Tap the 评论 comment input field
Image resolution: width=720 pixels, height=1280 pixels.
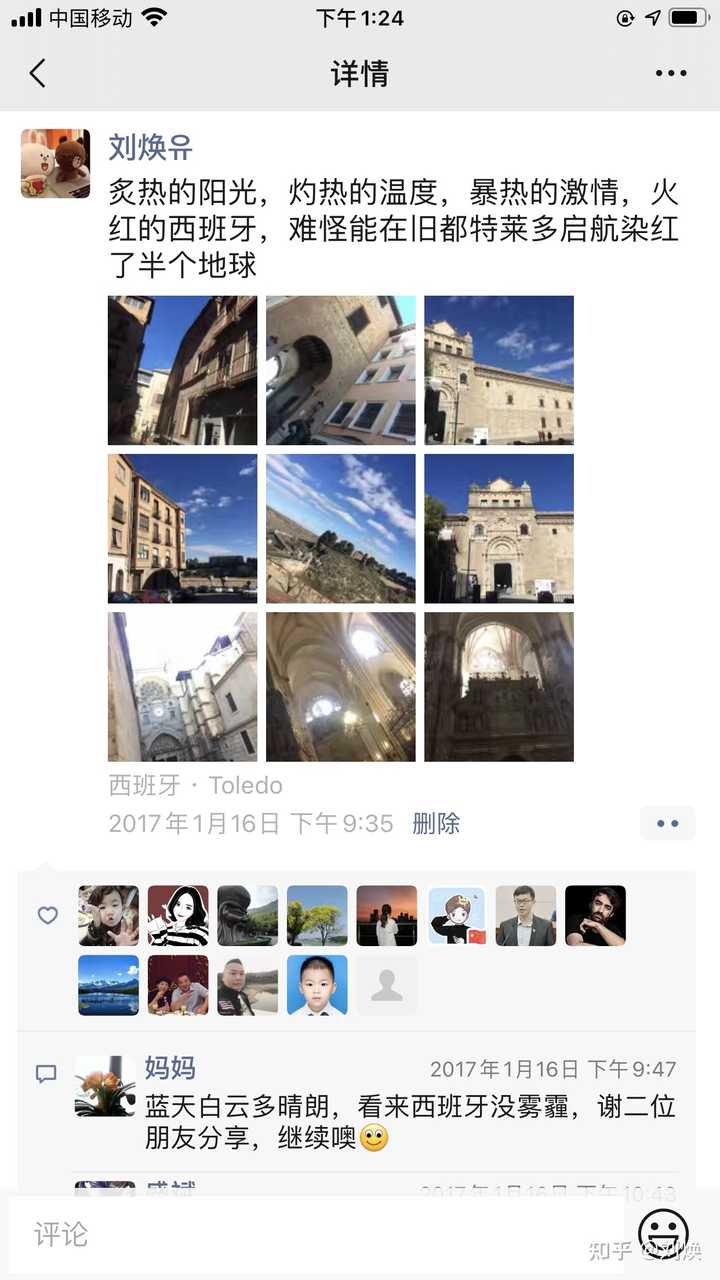click(x=315, y=1234)
